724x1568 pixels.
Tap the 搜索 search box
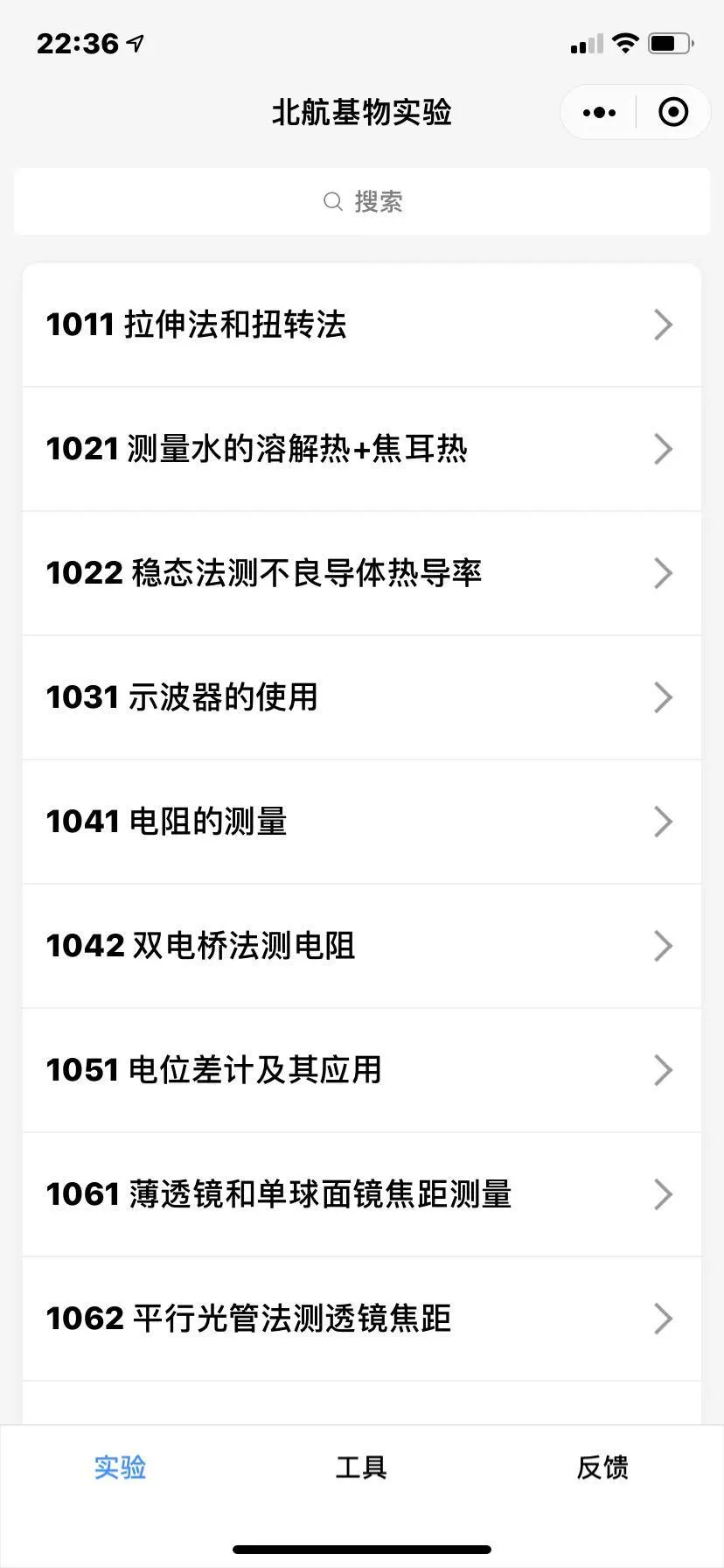[362, 201]
